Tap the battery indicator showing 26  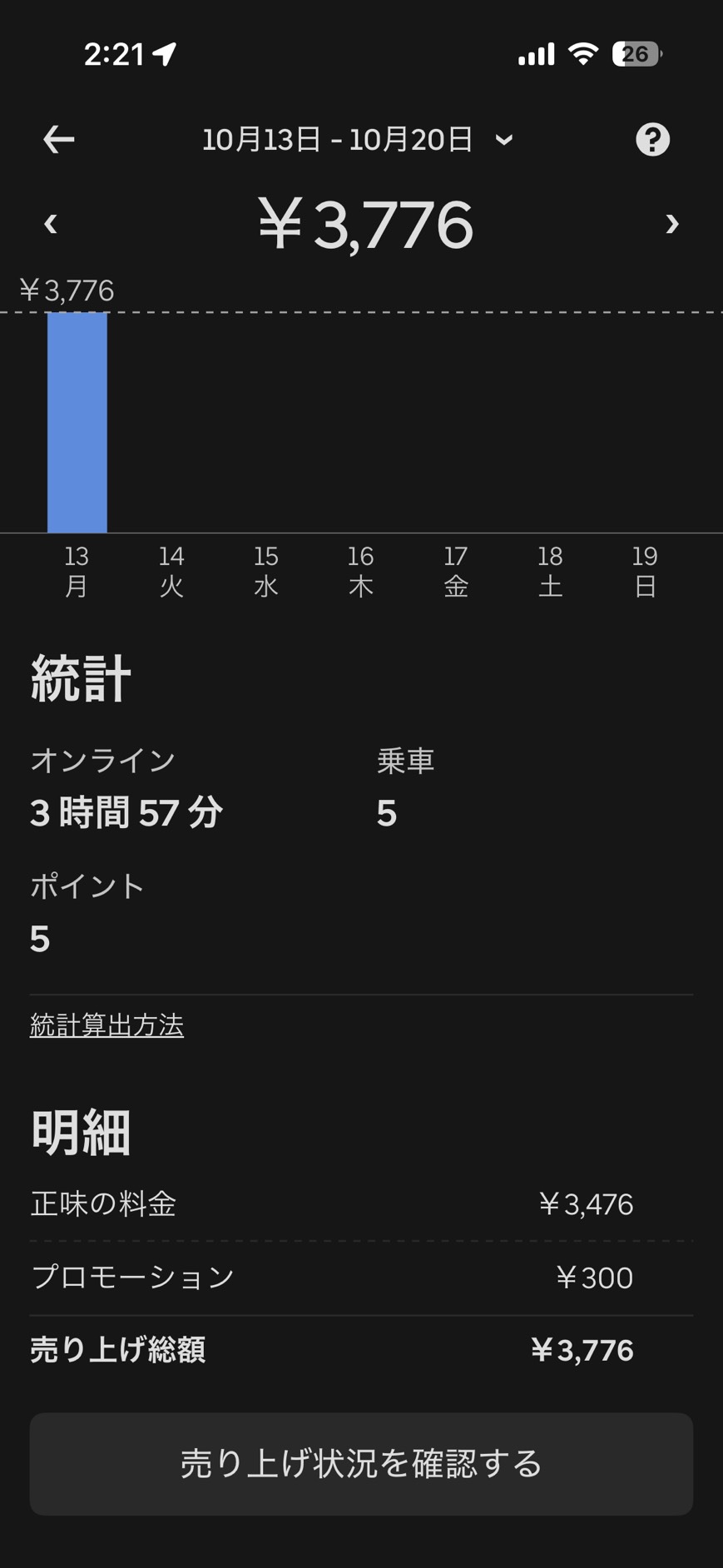[635, 53]
